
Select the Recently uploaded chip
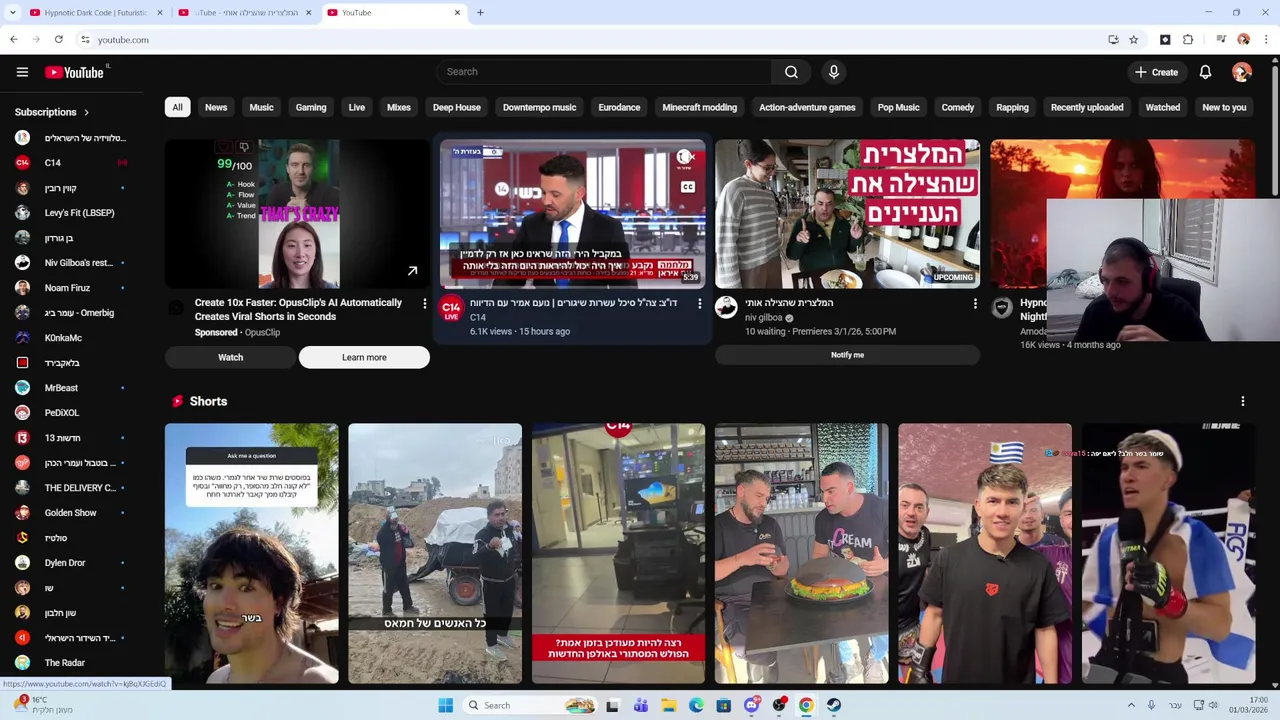coord(1086,107)
